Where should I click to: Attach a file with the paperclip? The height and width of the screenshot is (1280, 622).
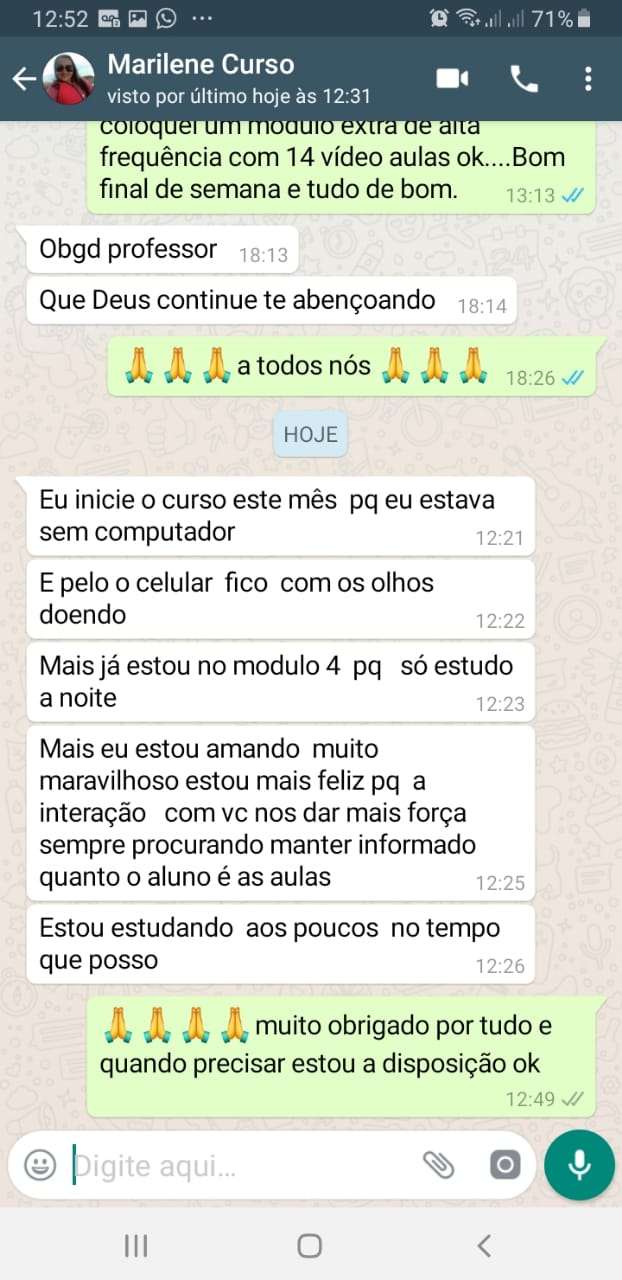point(438,1165)
